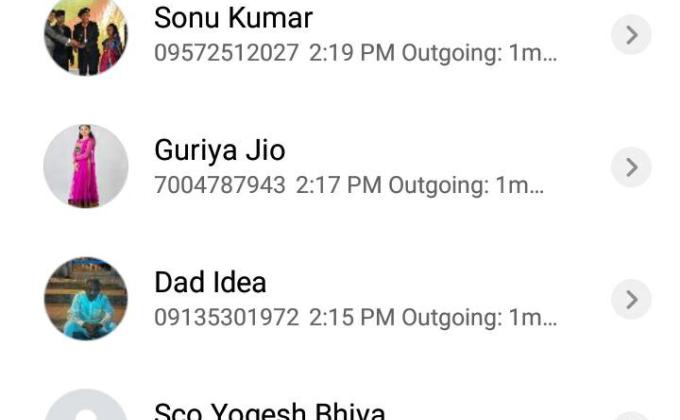
Task: Open Sonu Kumar's call entry
Action: 355,35
